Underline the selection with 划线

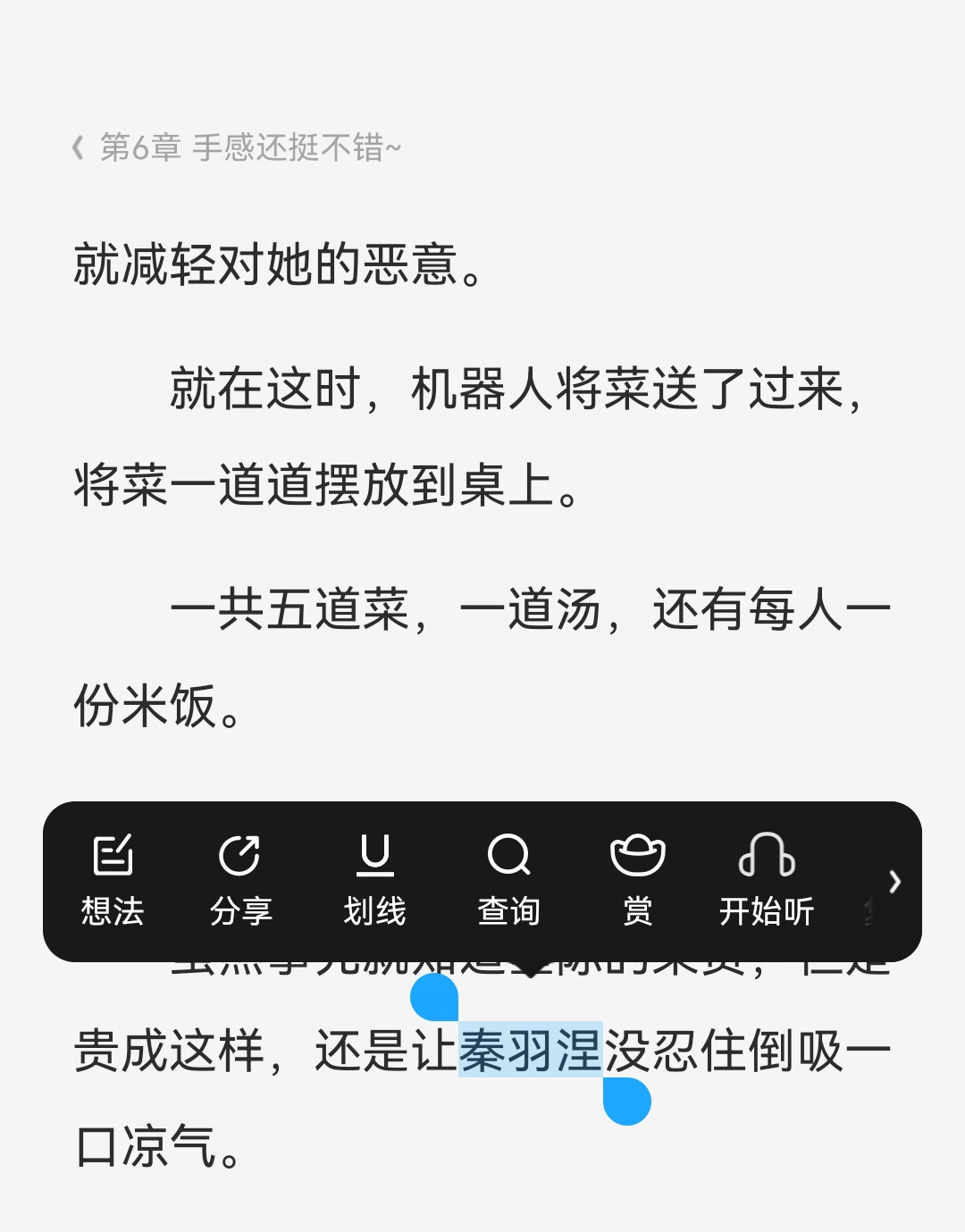pyautogui.click(x=375, y=880)
